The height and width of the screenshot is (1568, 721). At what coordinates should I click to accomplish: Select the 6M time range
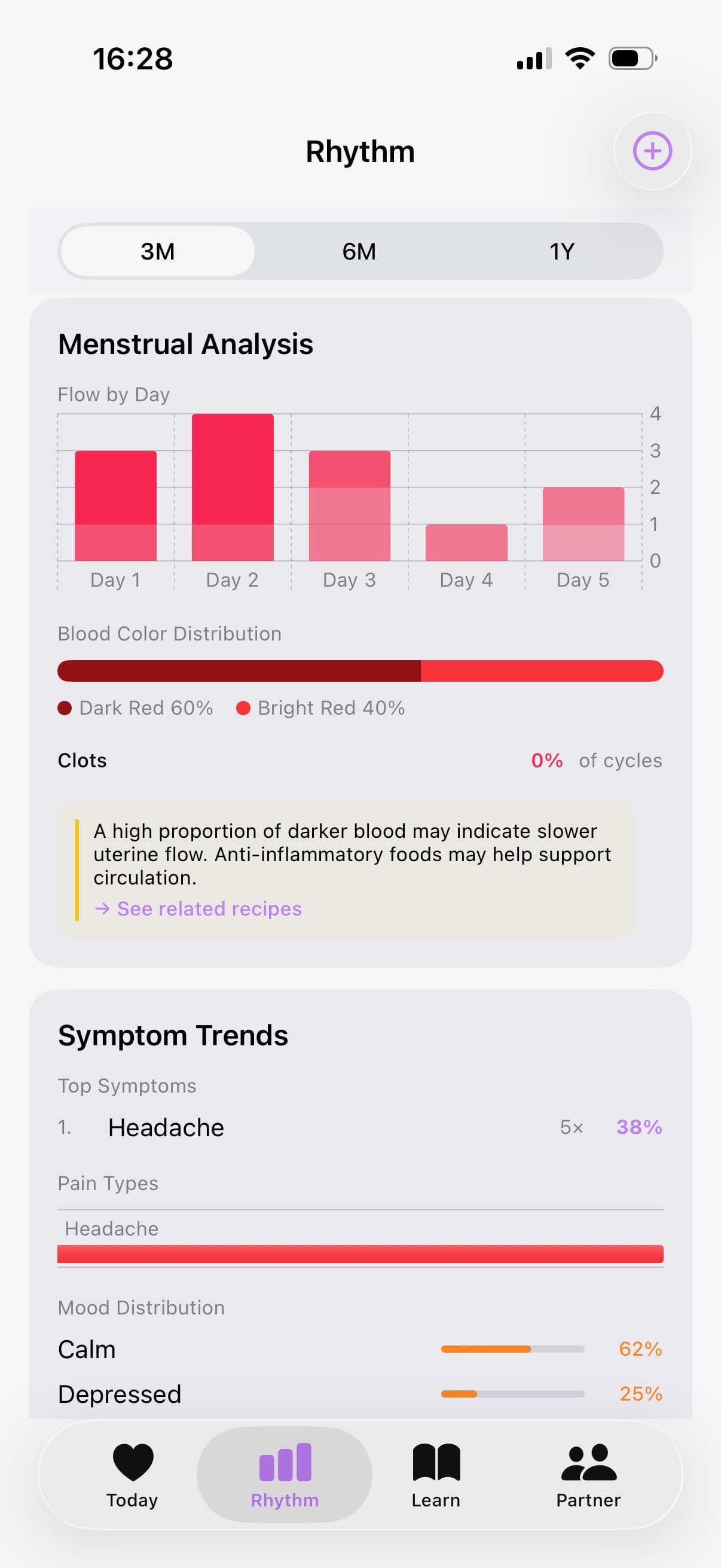coord(359,251)
